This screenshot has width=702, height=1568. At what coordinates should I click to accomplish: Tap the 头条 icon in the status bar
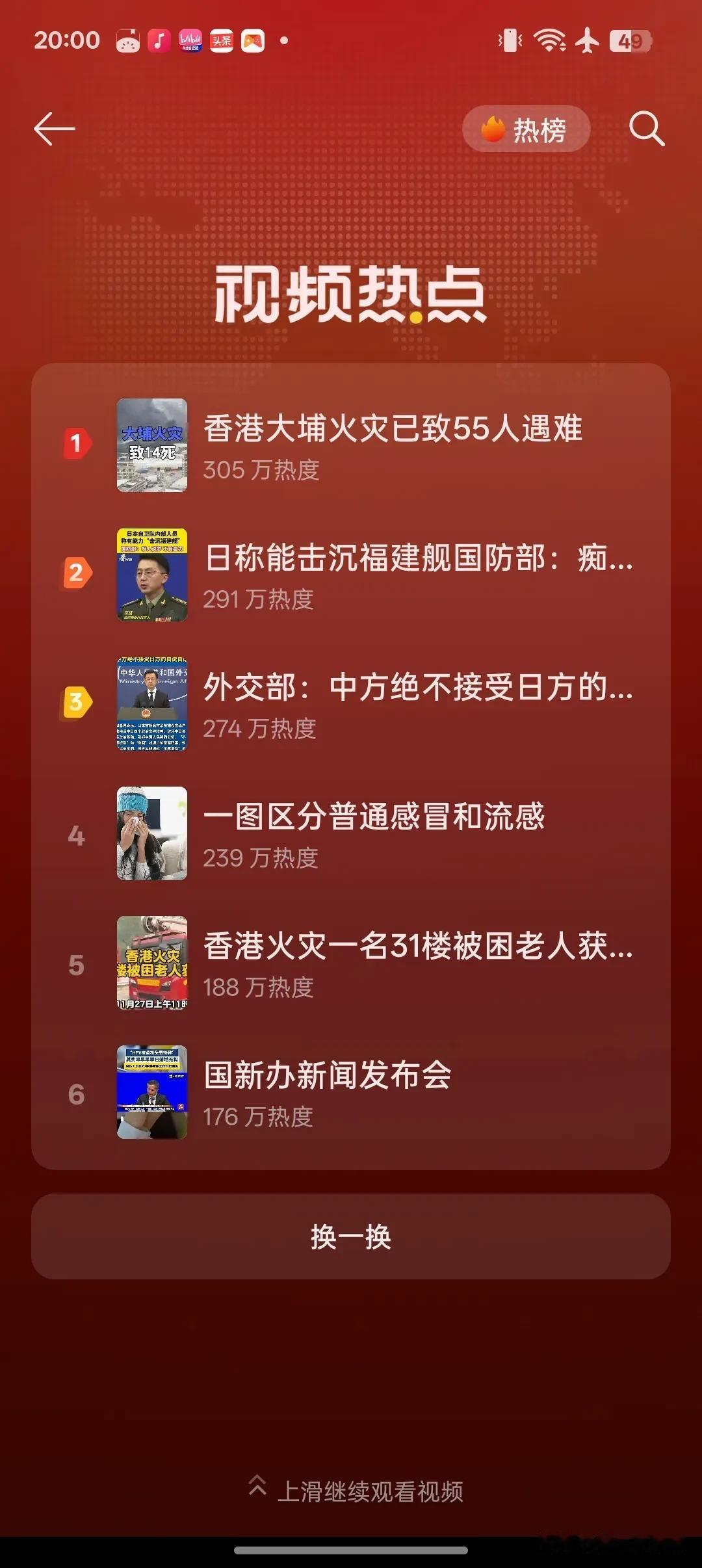coord(220,40)
